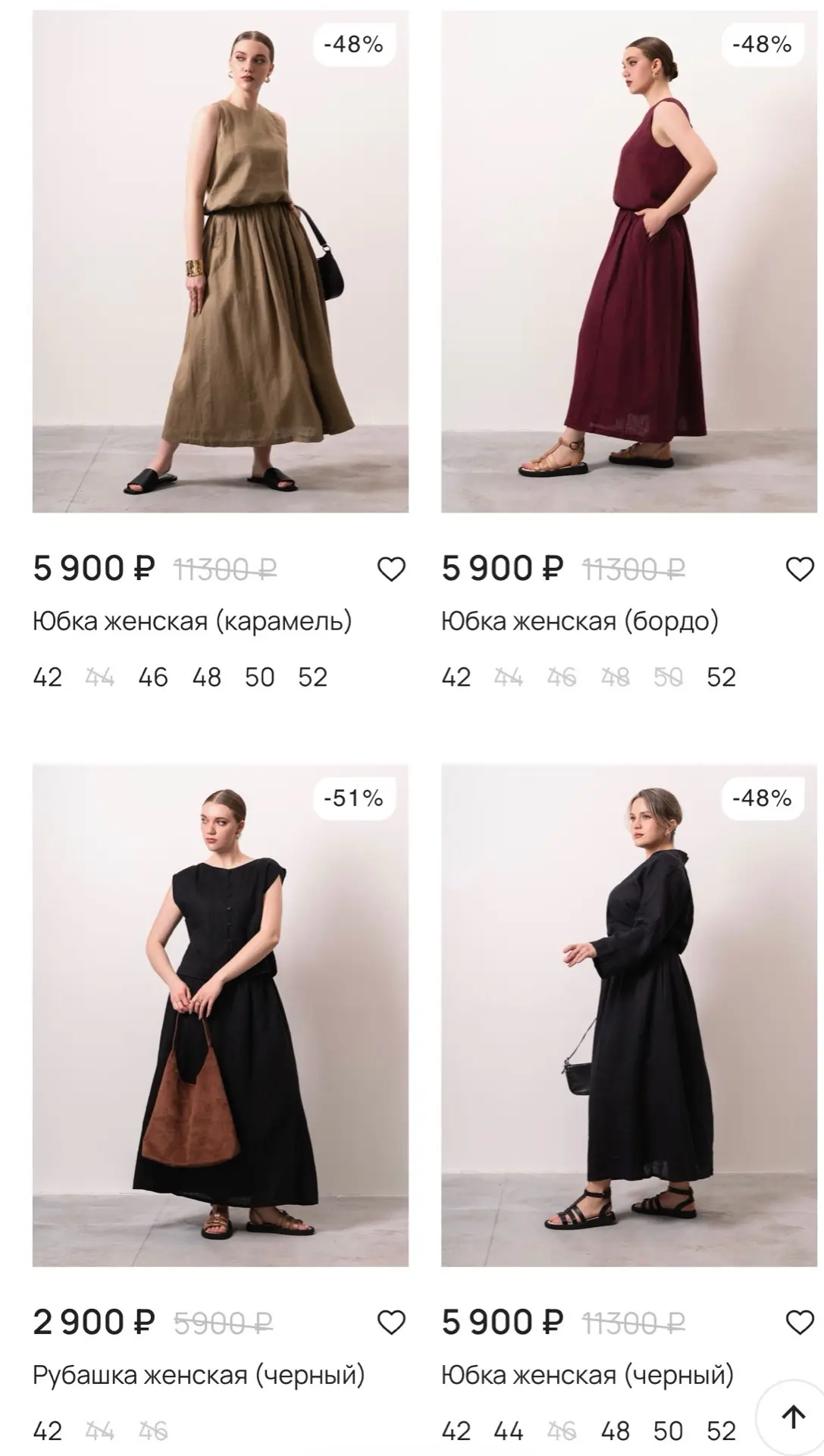824x1456 pixels.
Task: Open the caramel women's skirt product card
Action: (x=220, y=262)
